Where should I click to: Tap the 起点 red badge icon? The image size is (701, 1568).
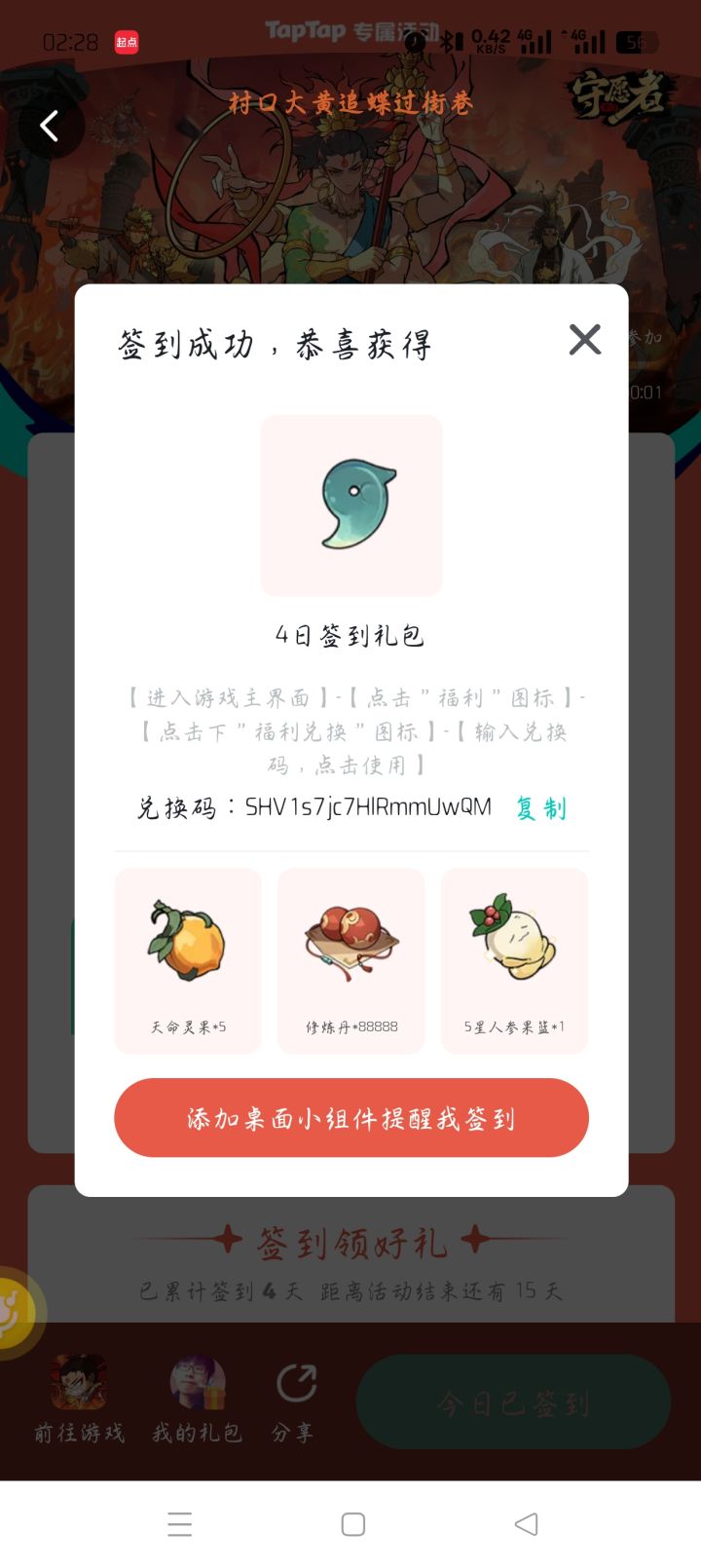[x=126, y=42]
